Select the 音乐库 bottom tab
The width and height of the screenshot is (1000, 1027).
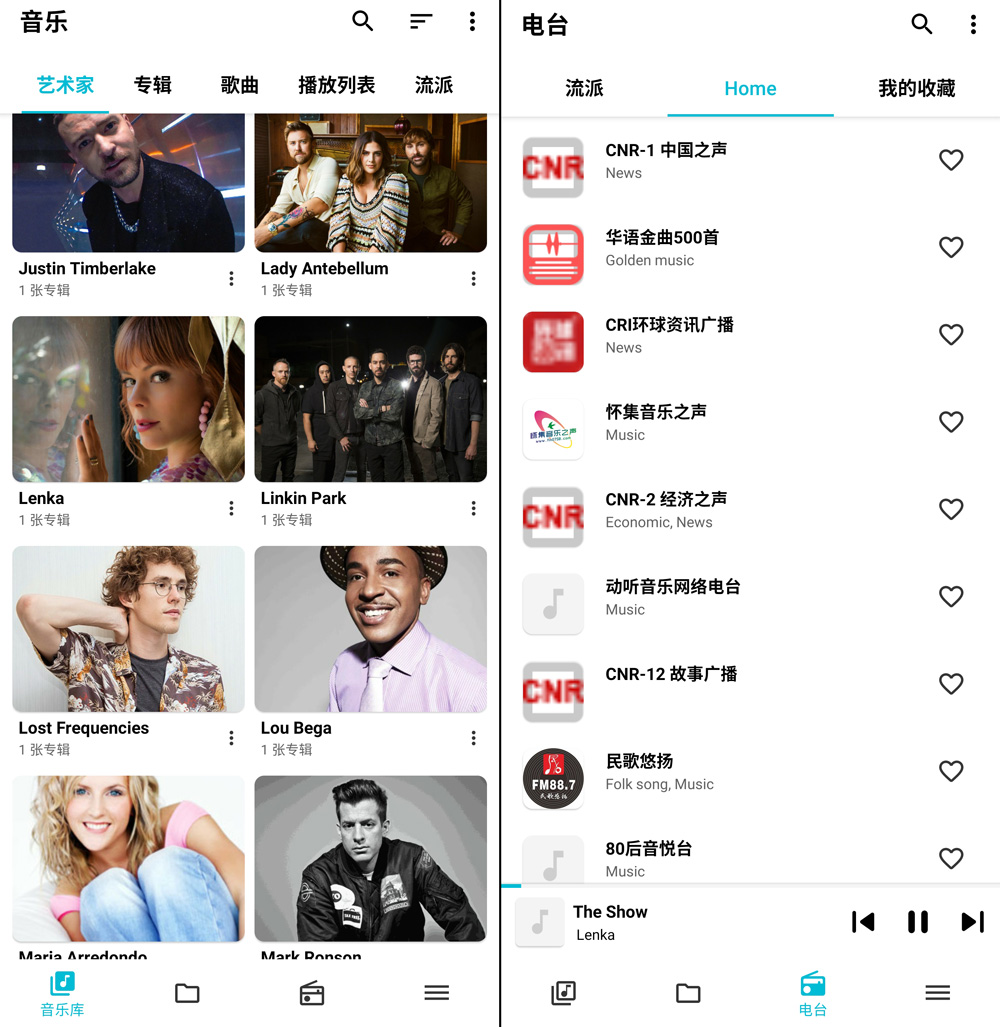62,993
